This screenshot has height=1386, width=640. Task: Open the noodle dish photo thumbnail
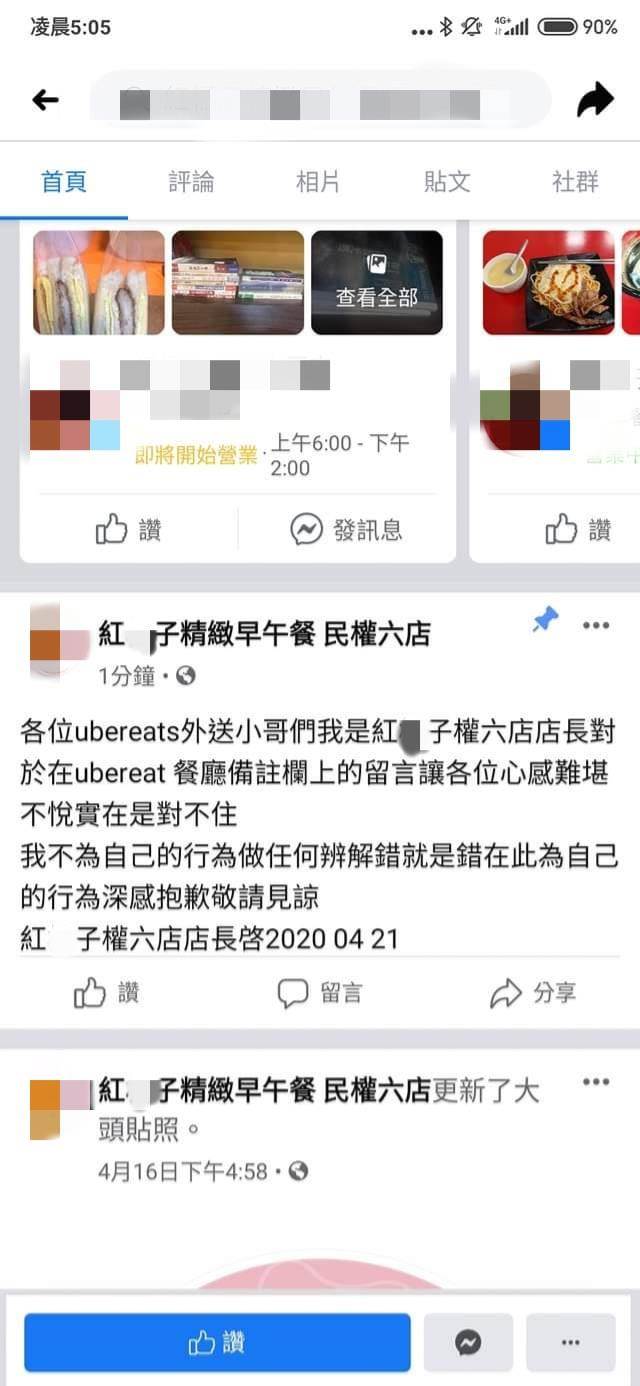(x=548, y=283)
